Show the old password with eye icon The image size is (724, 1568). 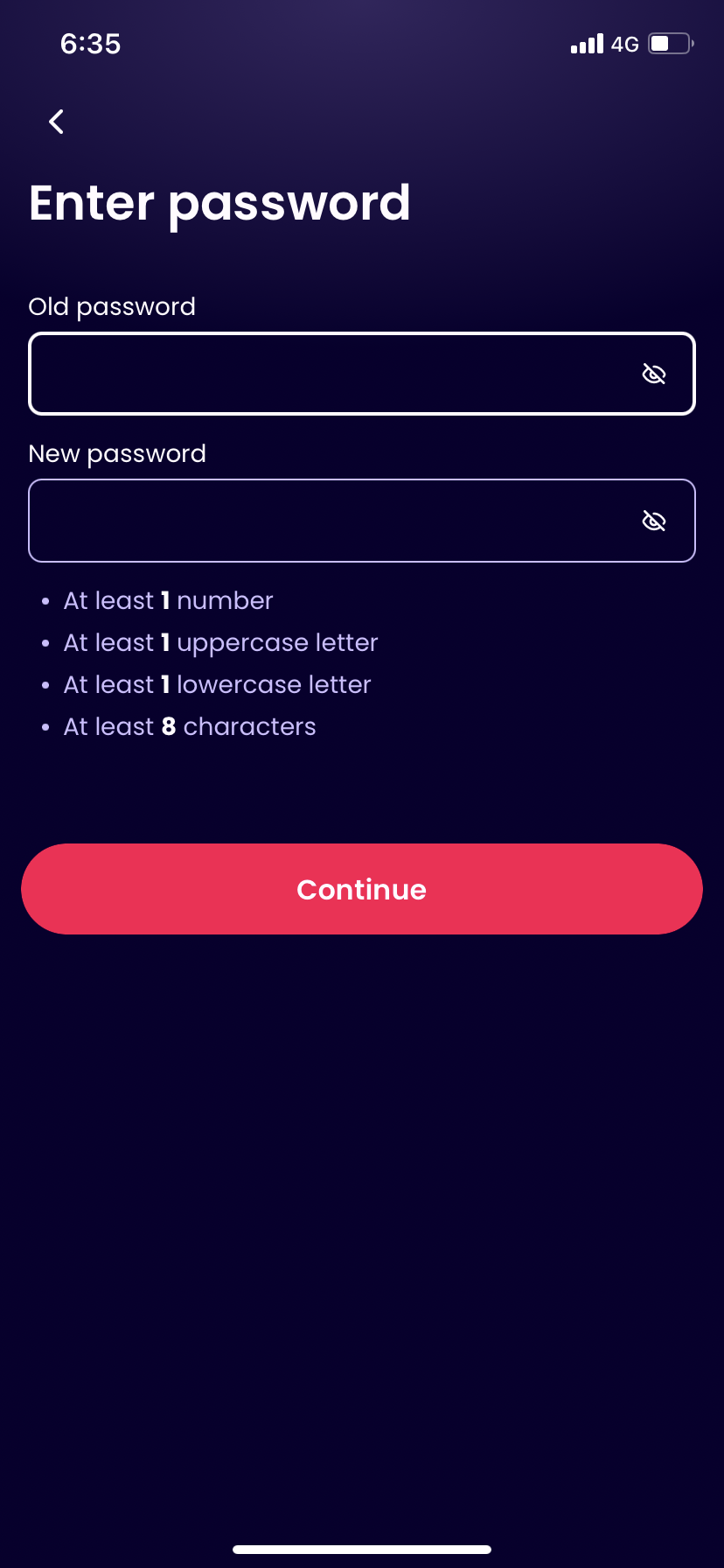pos(654,374)
